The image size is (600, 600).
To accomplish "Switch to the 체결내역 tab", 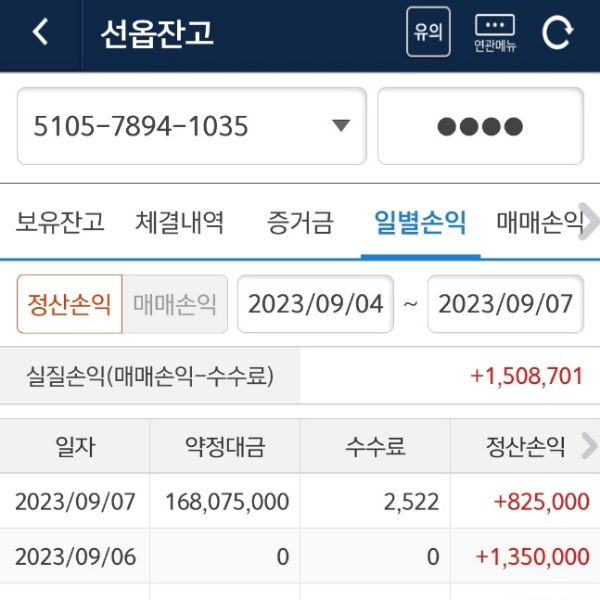I will [180, 222].
